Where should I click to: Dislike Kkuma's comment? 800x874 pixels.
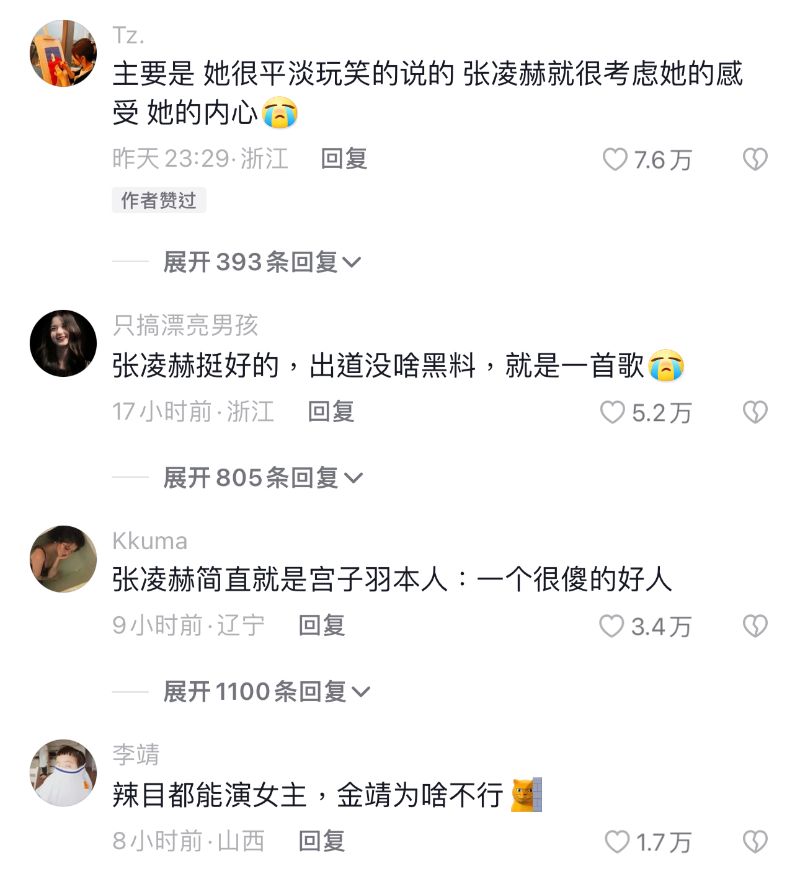(755, 626)
